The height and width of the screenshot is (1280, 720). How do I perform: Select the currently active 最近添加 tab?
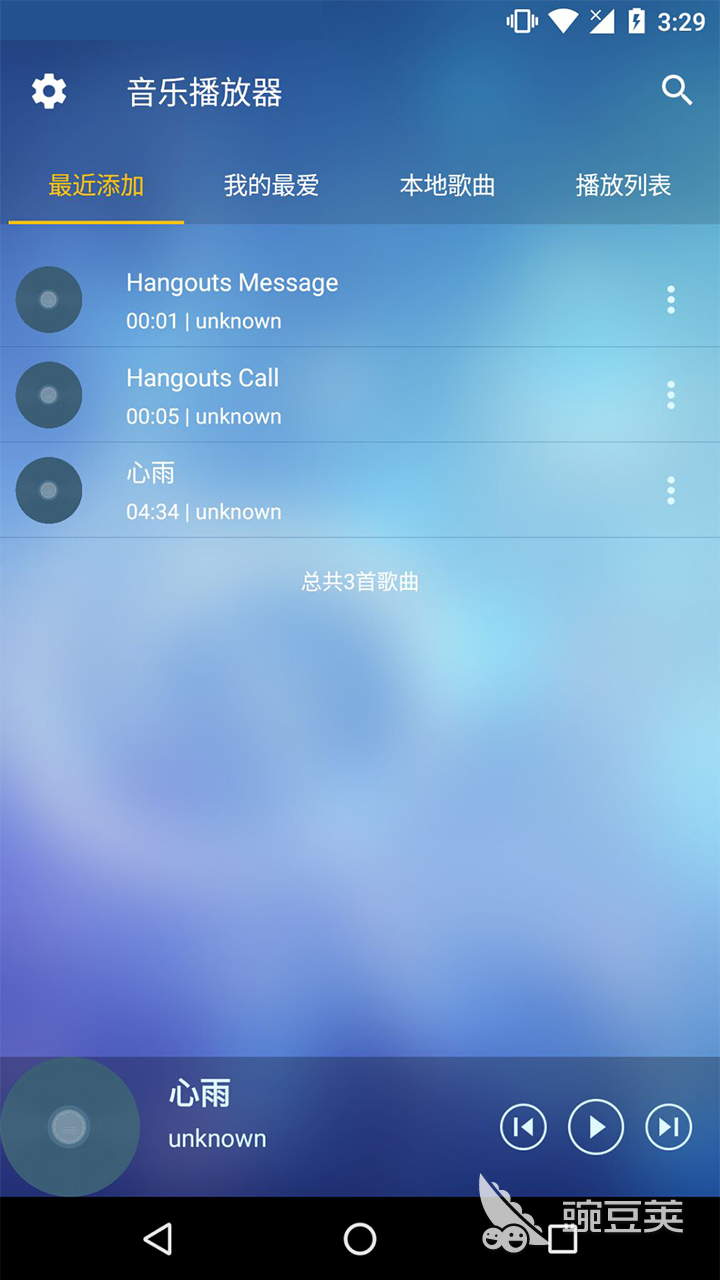(95, 186)
